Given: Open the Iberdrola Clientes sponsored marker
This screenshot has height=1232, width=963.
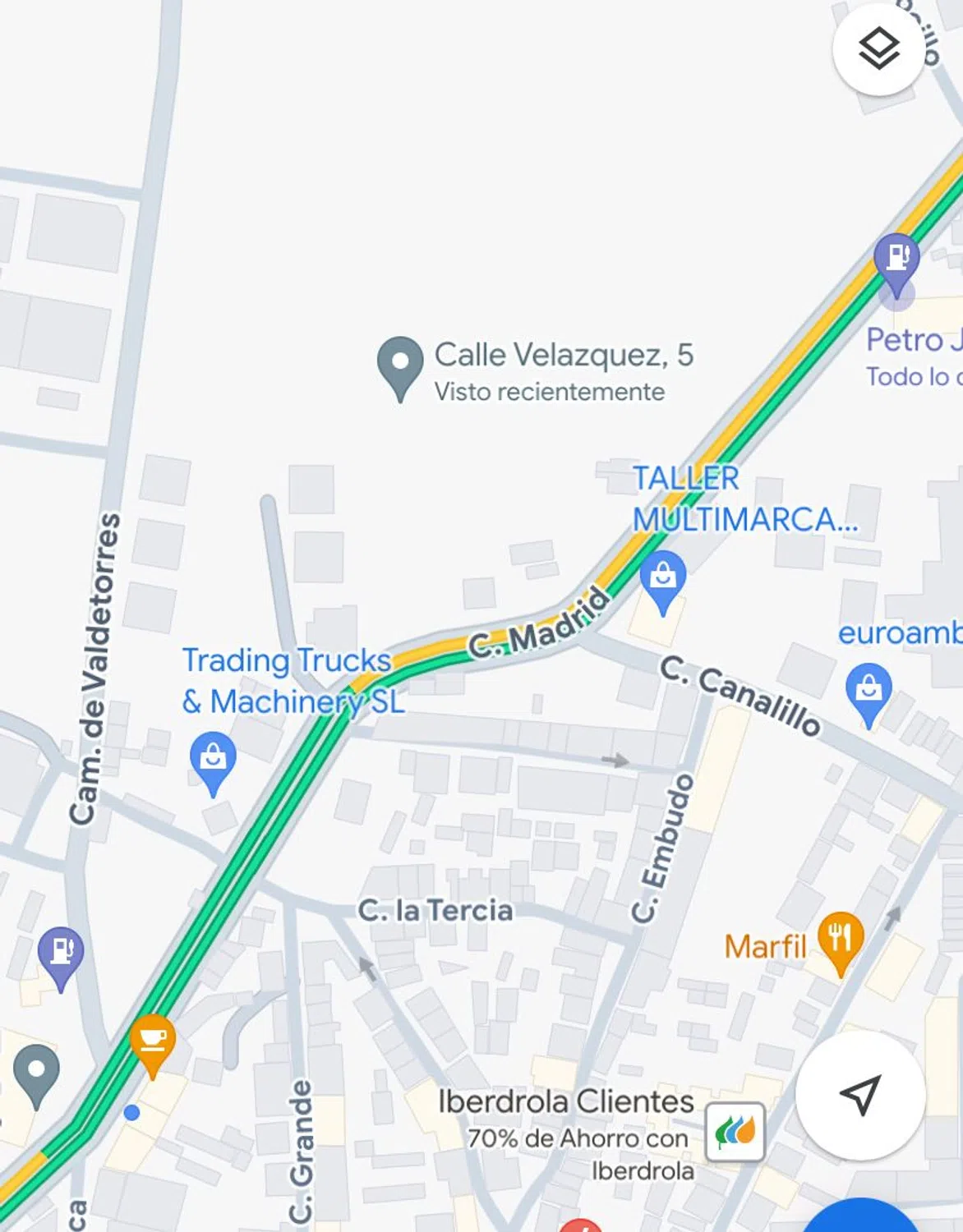Looking at the screenshot, I should coord(735,1133).
